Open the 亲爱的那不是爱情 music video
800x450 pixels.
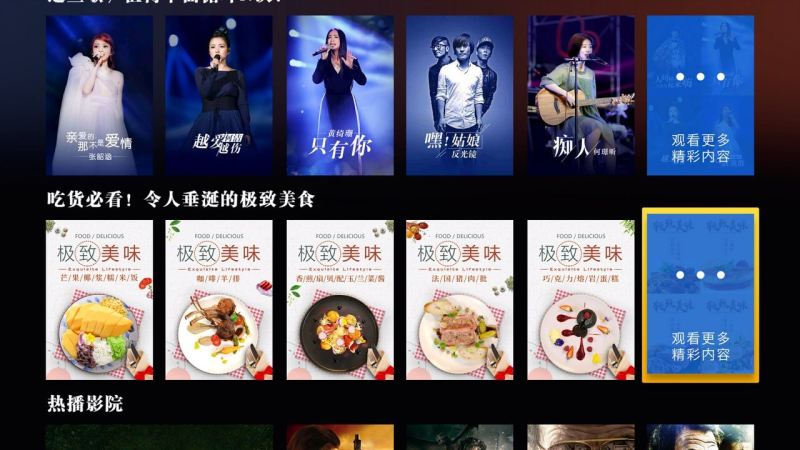pos(99,95)
